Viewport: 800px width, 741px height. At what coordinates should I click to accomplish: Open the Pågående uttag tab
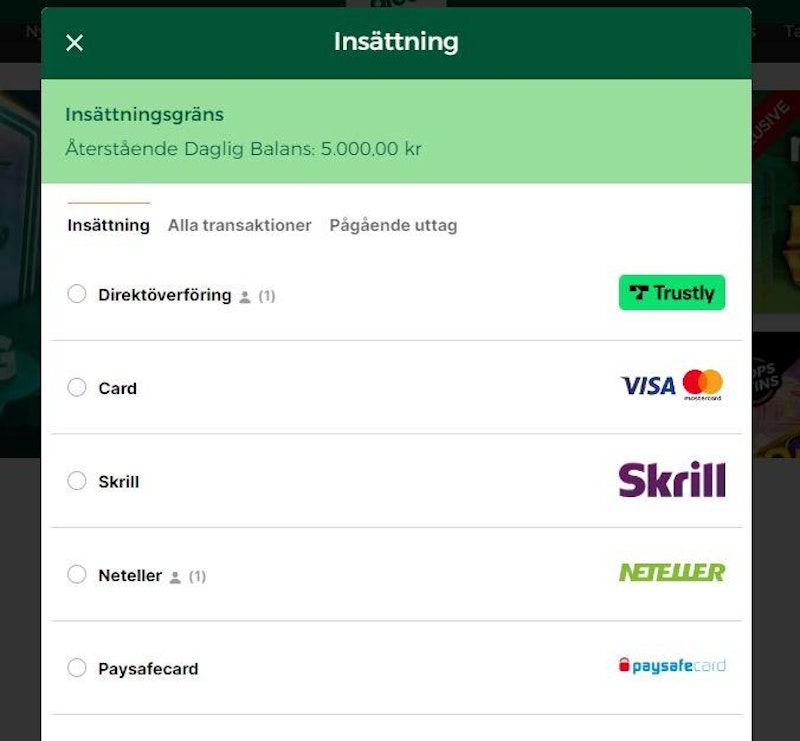click(393, 225)
